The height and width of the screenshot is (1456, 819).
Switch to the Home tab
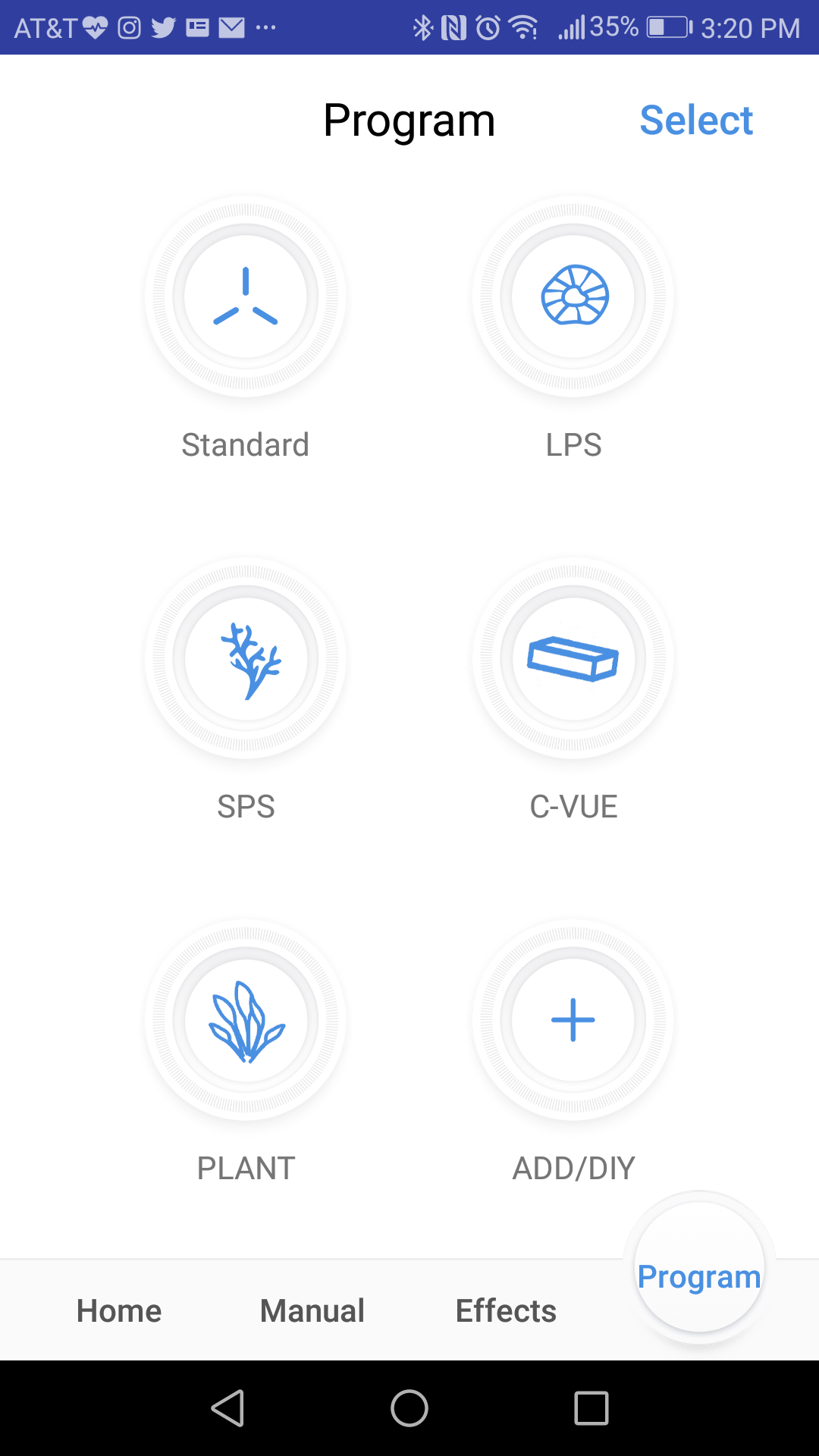coord(119,1310)
